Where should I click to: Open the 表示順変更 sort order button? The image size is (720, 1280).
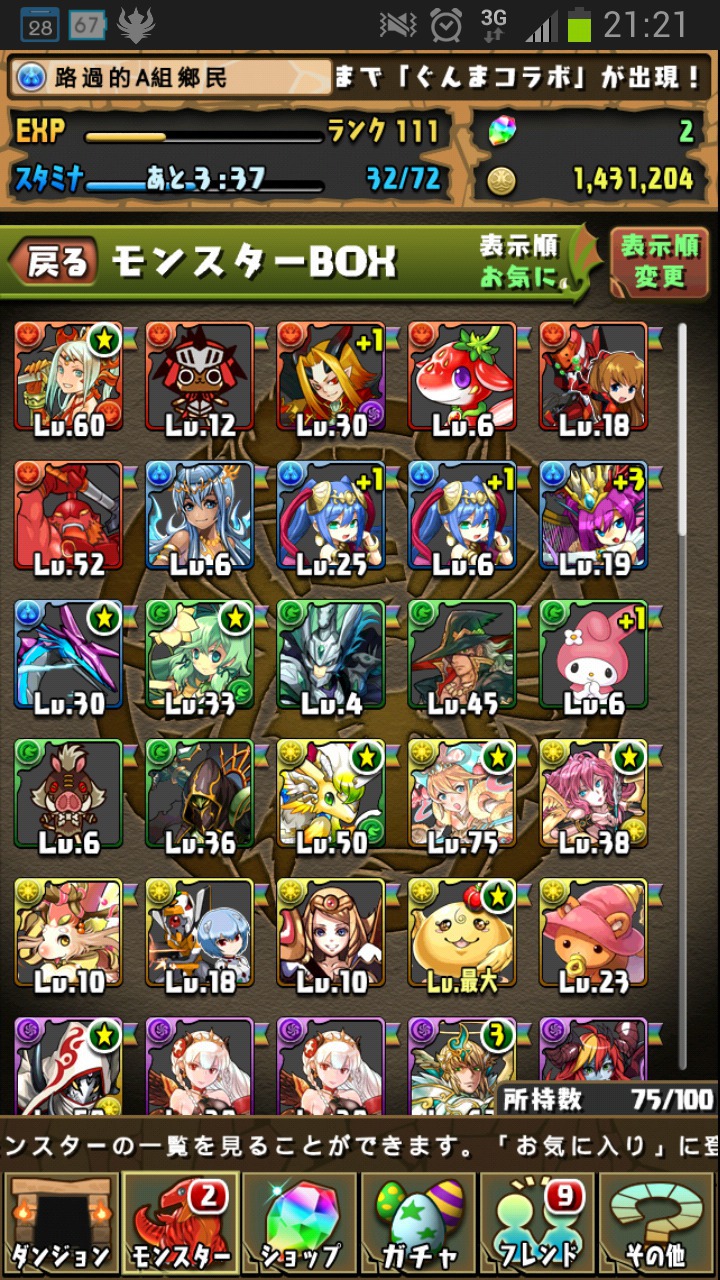click(659, 262)
